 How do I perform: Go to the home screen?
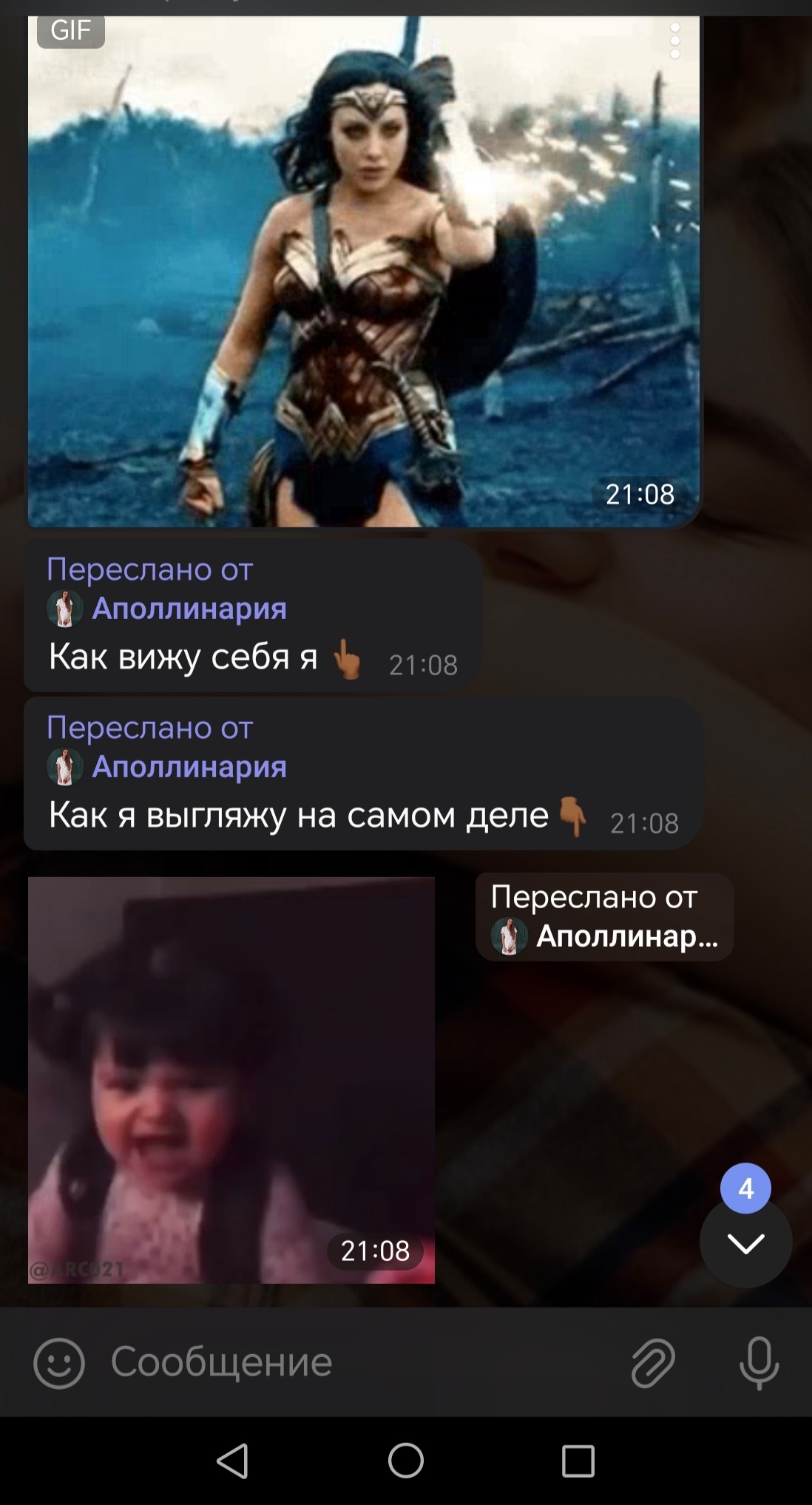[406, 1461]
